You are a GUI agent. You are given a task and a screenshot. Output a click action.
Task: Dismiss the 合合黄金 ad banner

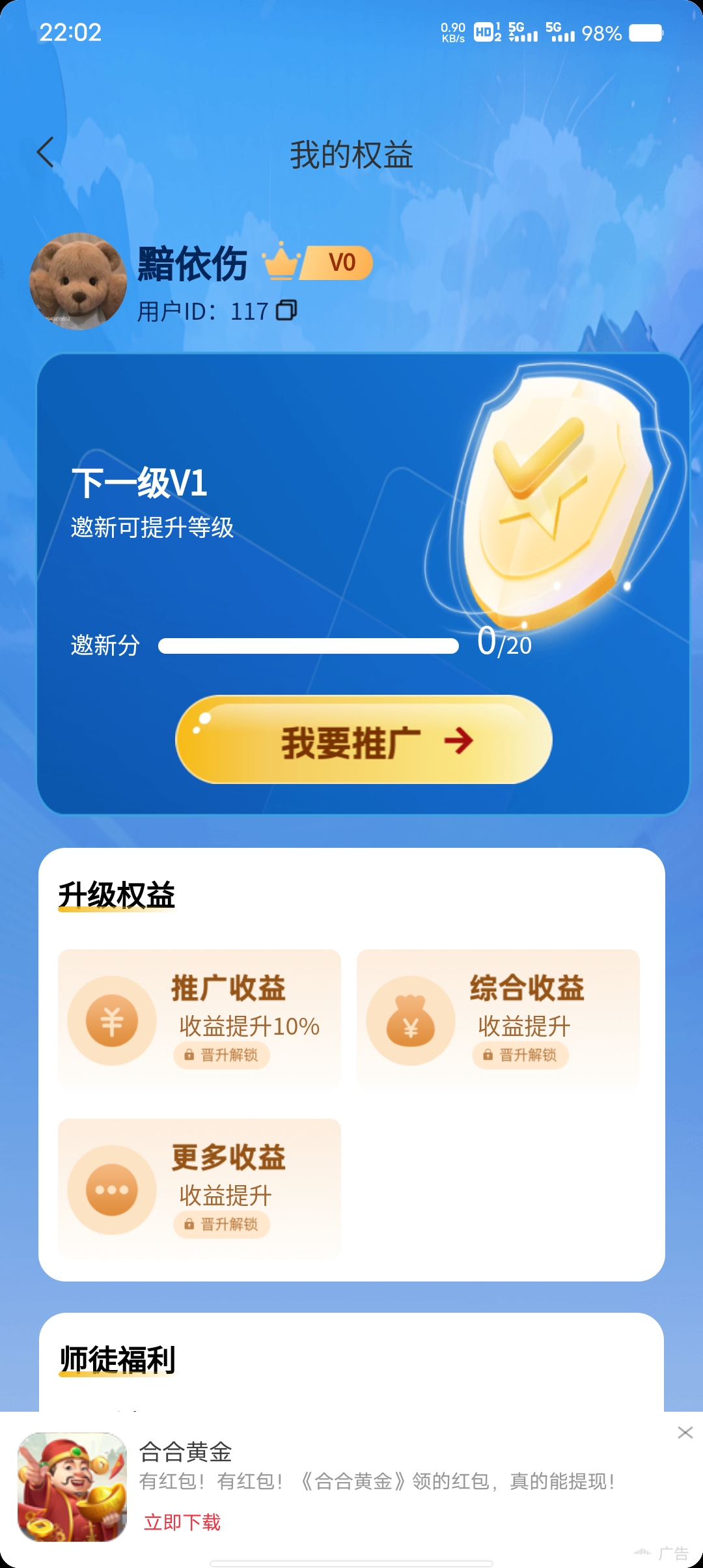[x=685, y=1433]
